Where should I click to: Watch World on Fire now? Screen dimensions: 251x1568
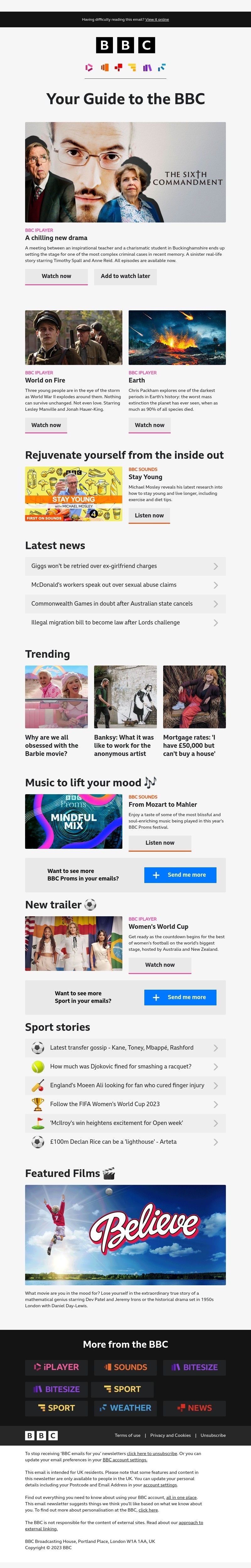[46, 425]
